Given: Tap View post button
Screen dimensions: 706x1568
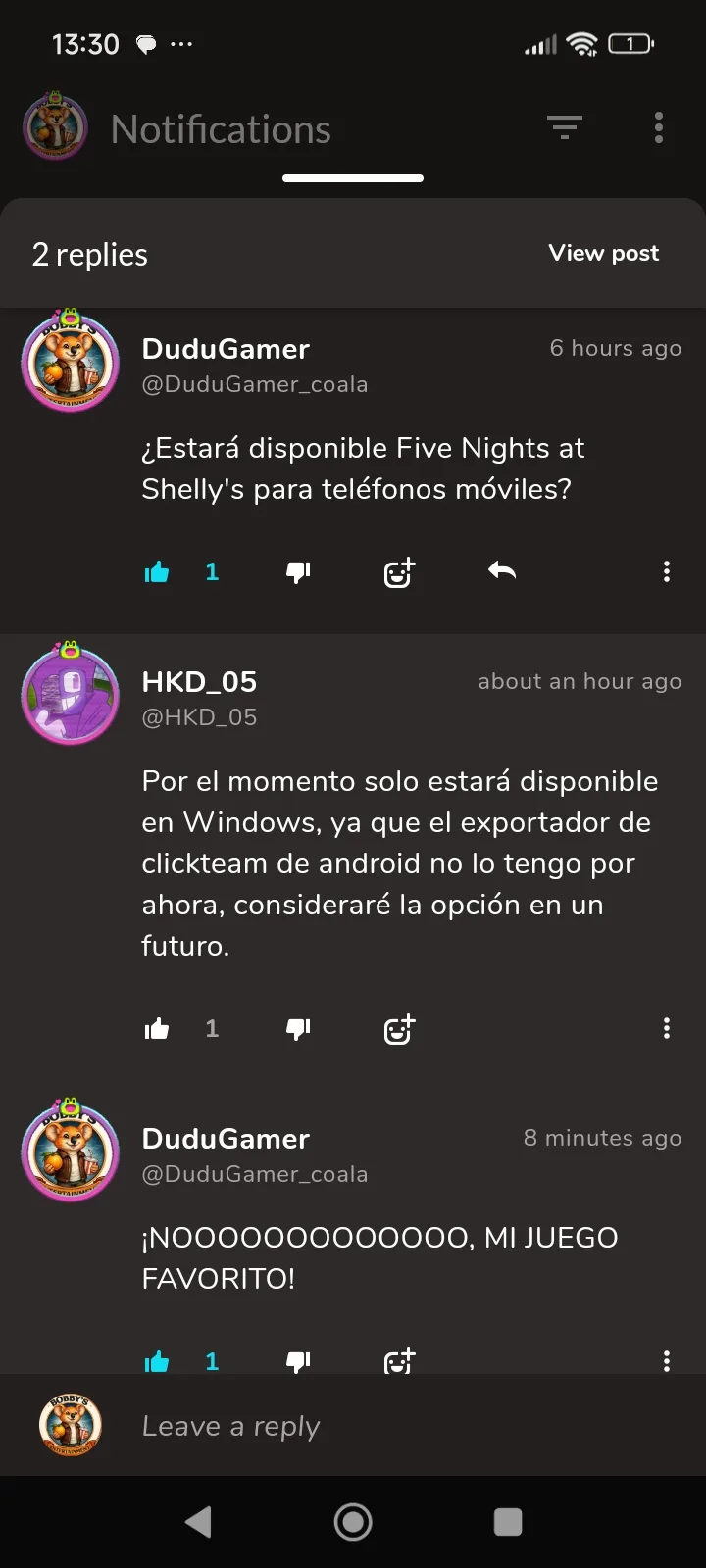Looking at the screenshot, I should [x=603, y=253].
